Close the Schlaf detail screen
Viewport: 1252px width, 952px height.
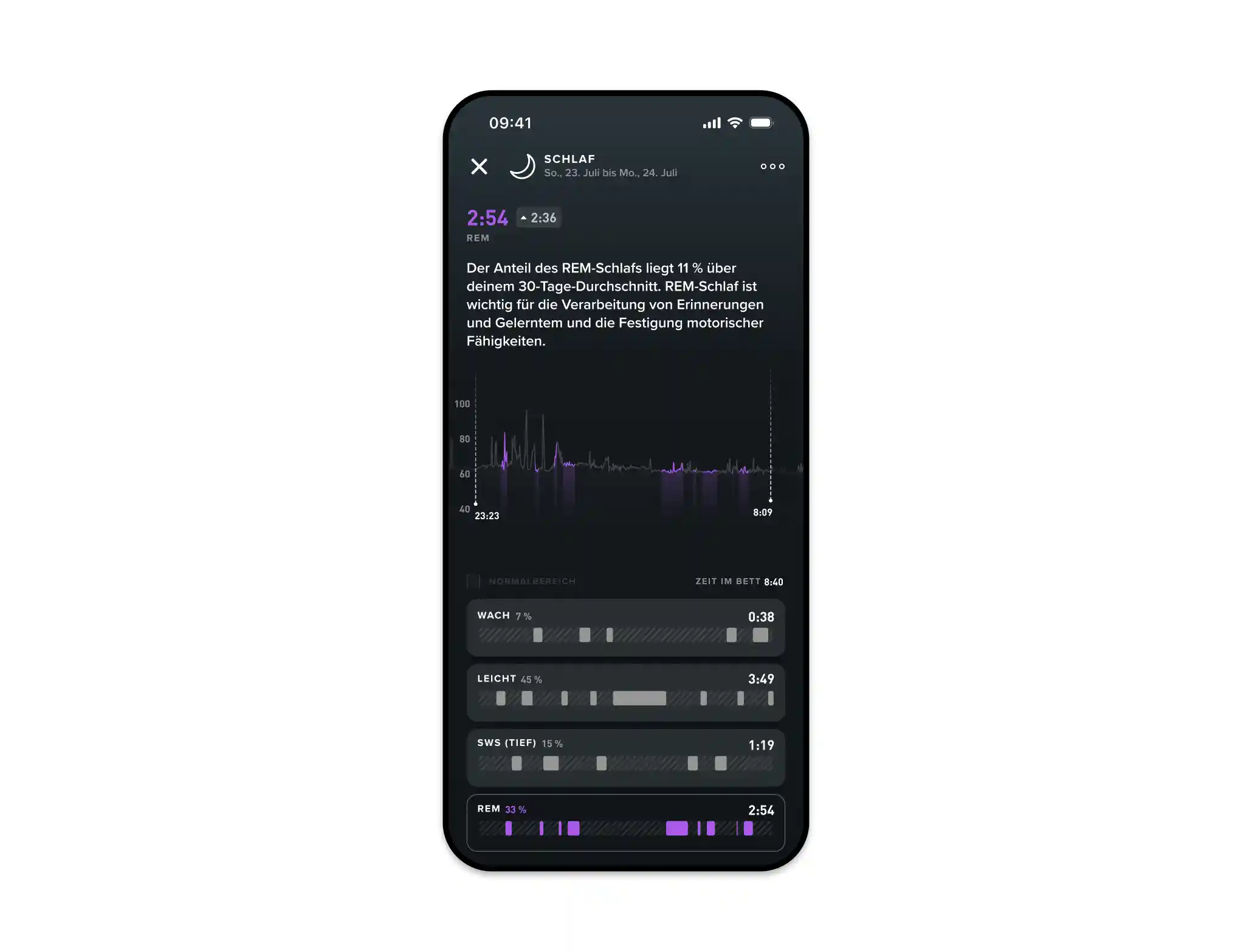(x=479, y=166)
